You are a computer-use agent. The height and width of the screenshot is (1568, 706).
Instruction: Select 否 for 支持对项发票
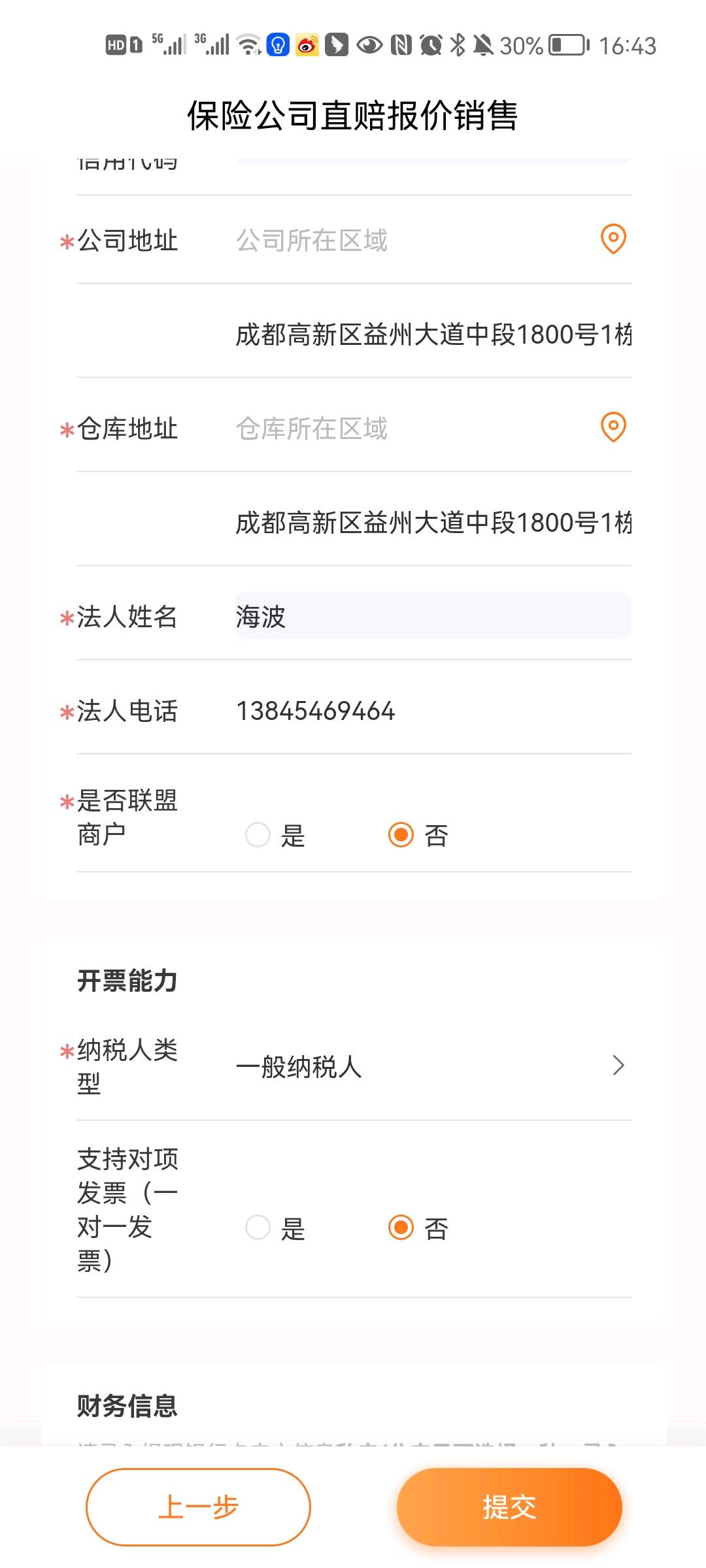(x=401, y=1228)
